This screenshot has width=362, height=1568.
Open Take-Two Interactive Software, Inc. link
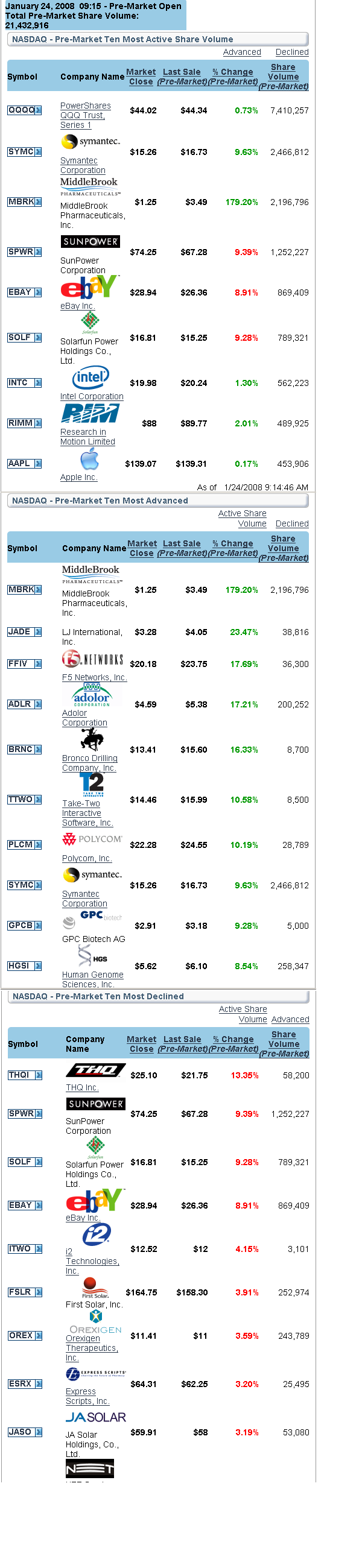tap(87, 813)
